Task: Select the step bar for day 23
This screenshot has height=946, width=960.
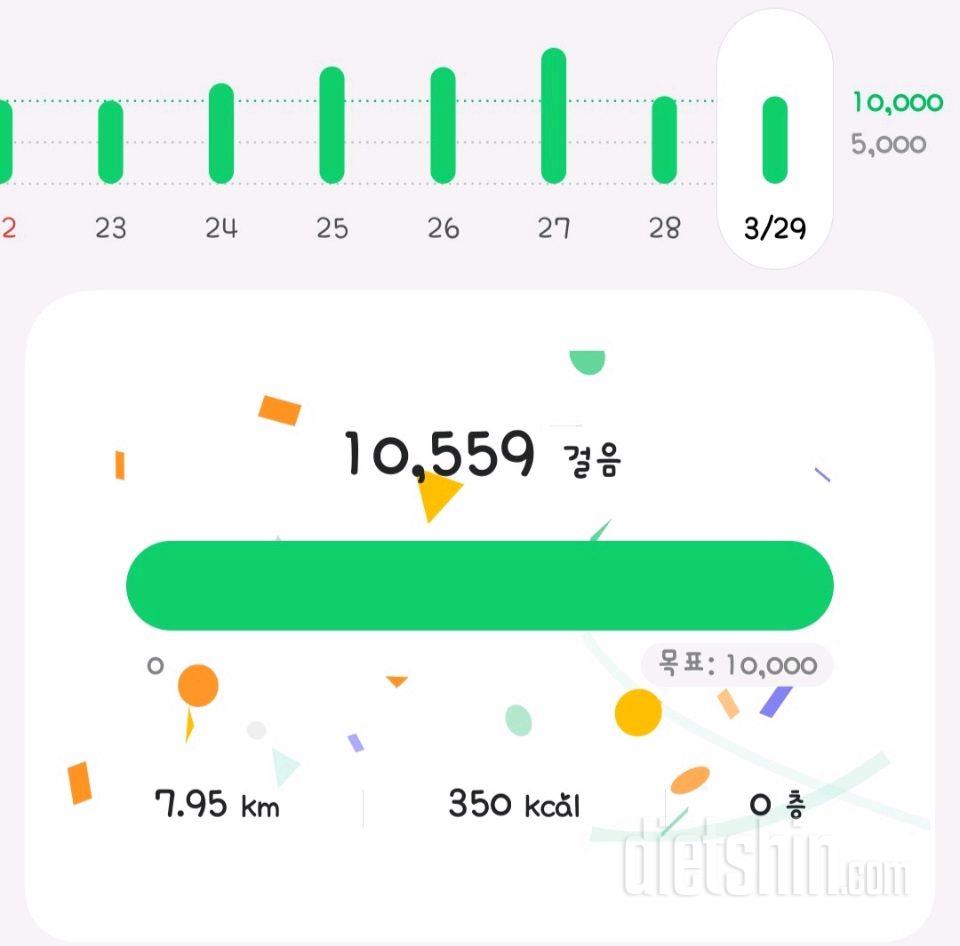Action: coord(110,143)
